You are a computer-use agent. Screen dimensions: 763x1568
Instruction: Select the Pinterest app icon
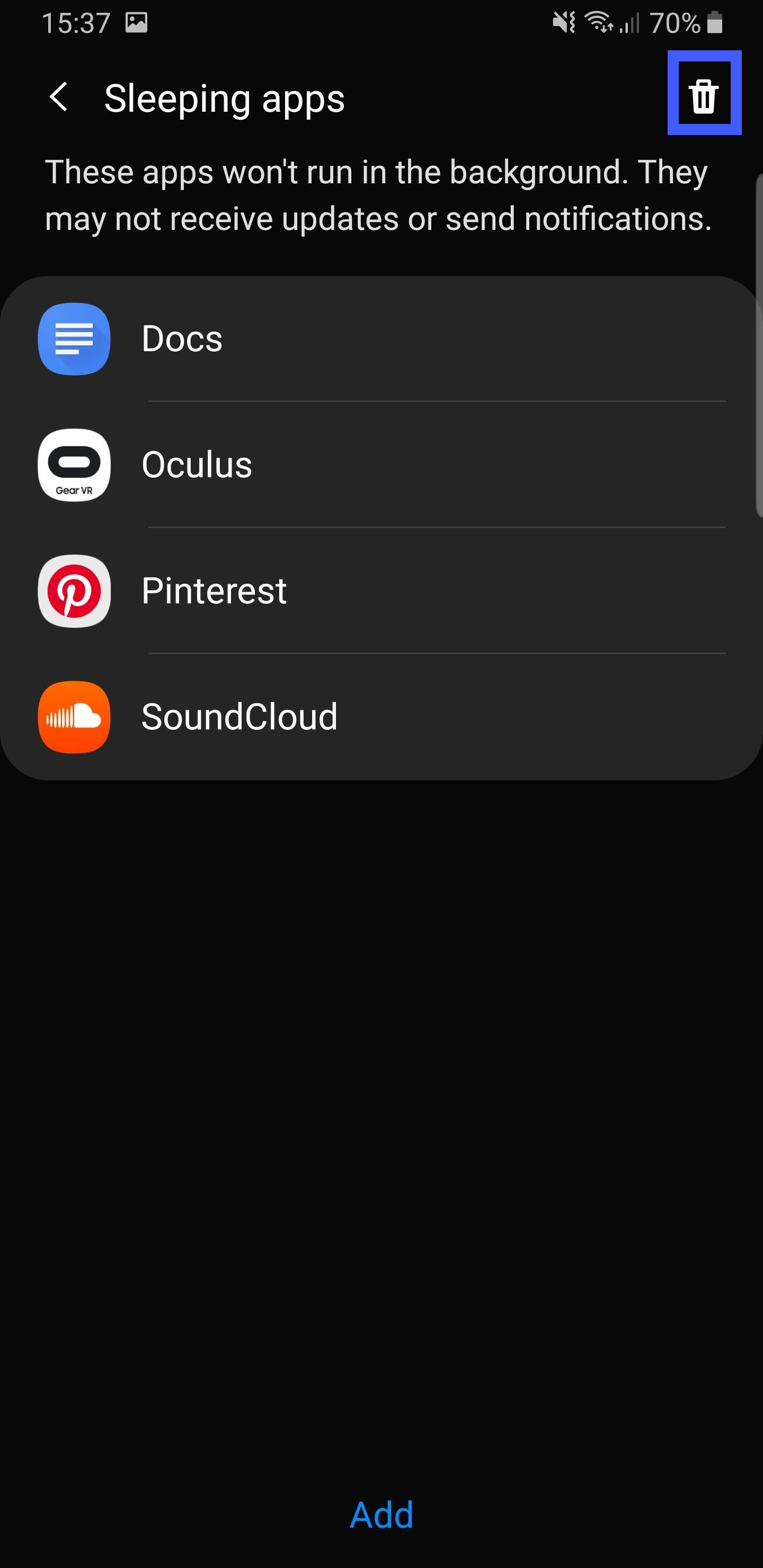(x=74, y=591)
